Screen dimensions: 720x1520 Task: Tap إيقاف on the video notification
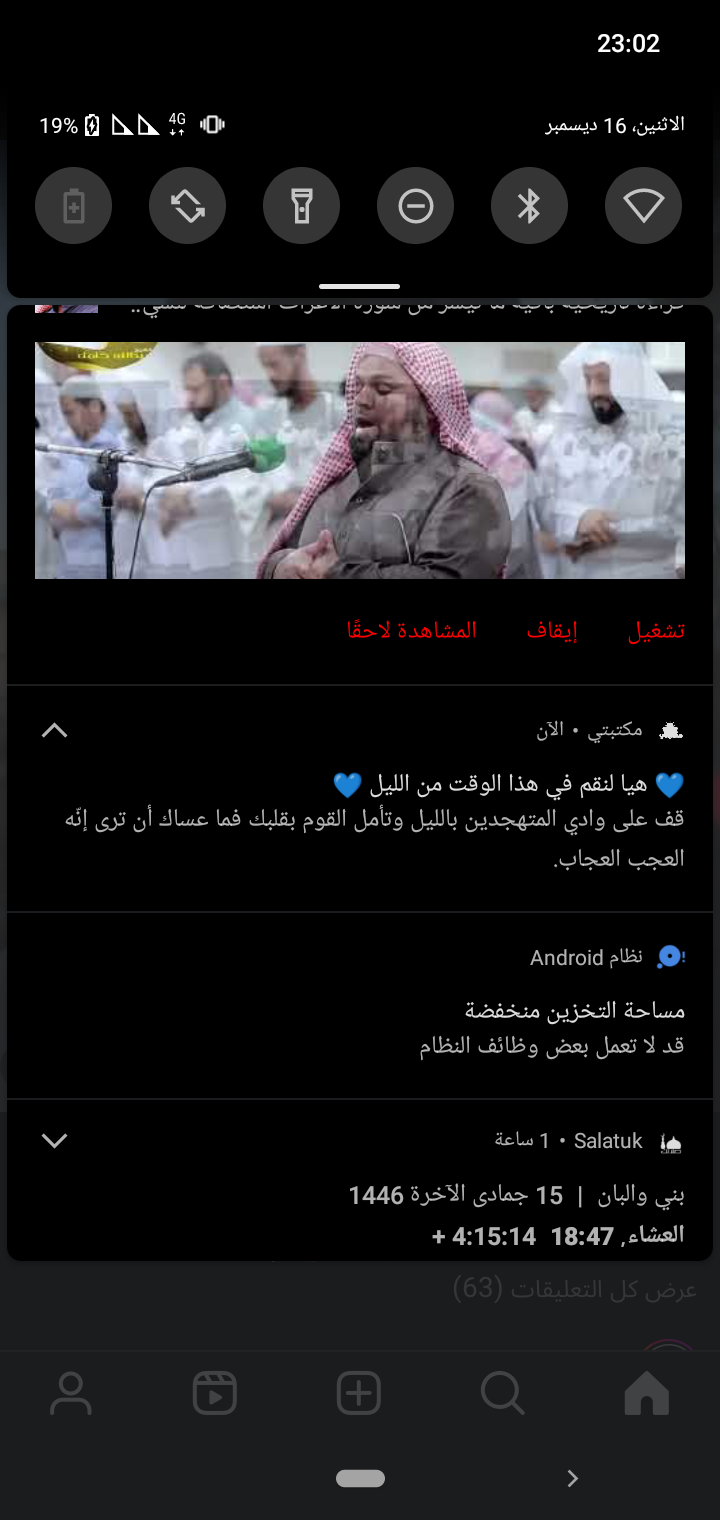[x=552, y=631]
